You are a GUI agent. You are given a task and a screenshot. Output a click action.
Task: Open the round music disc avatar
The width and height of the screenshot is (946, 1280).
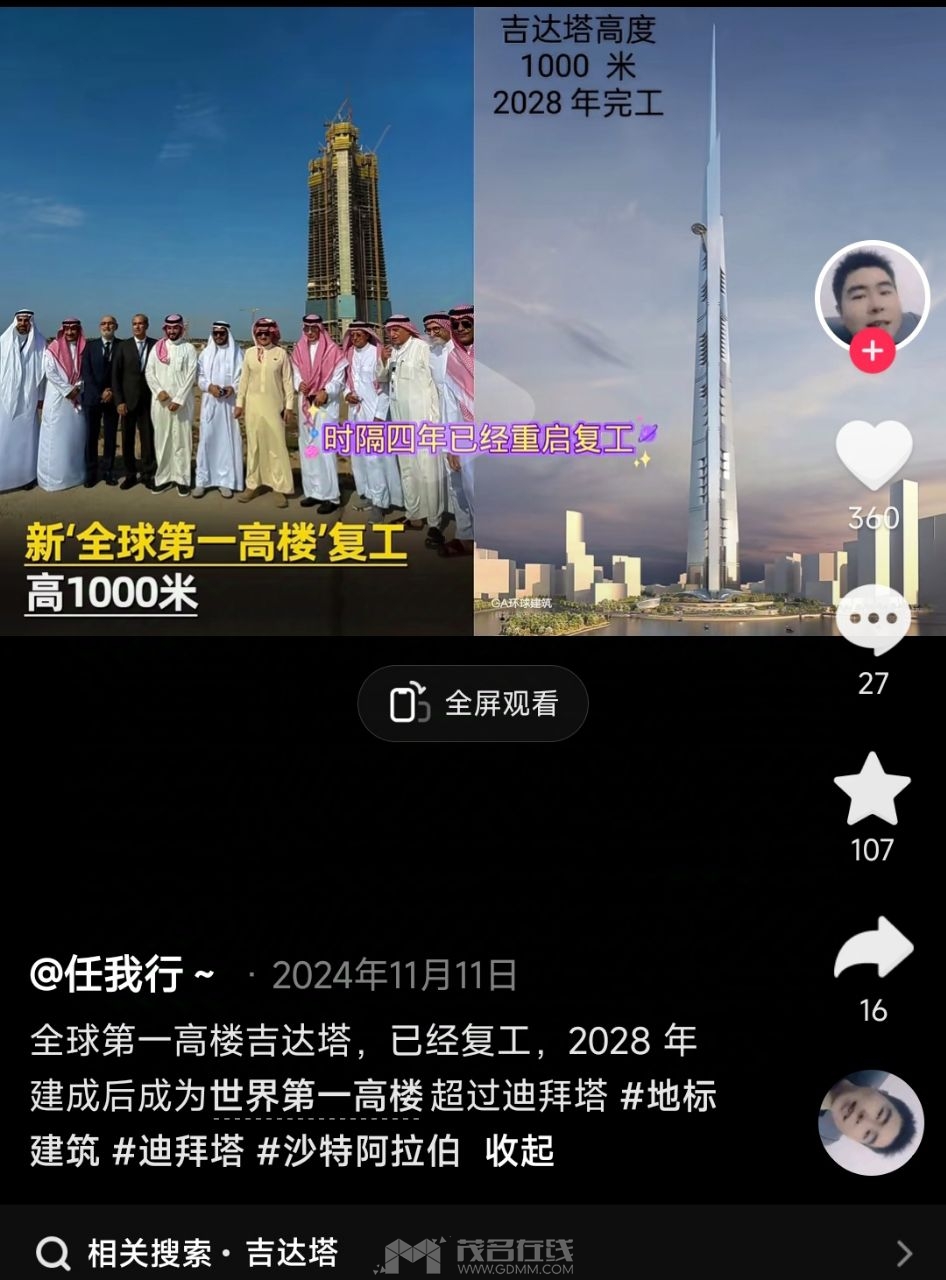pos(870,1122)
